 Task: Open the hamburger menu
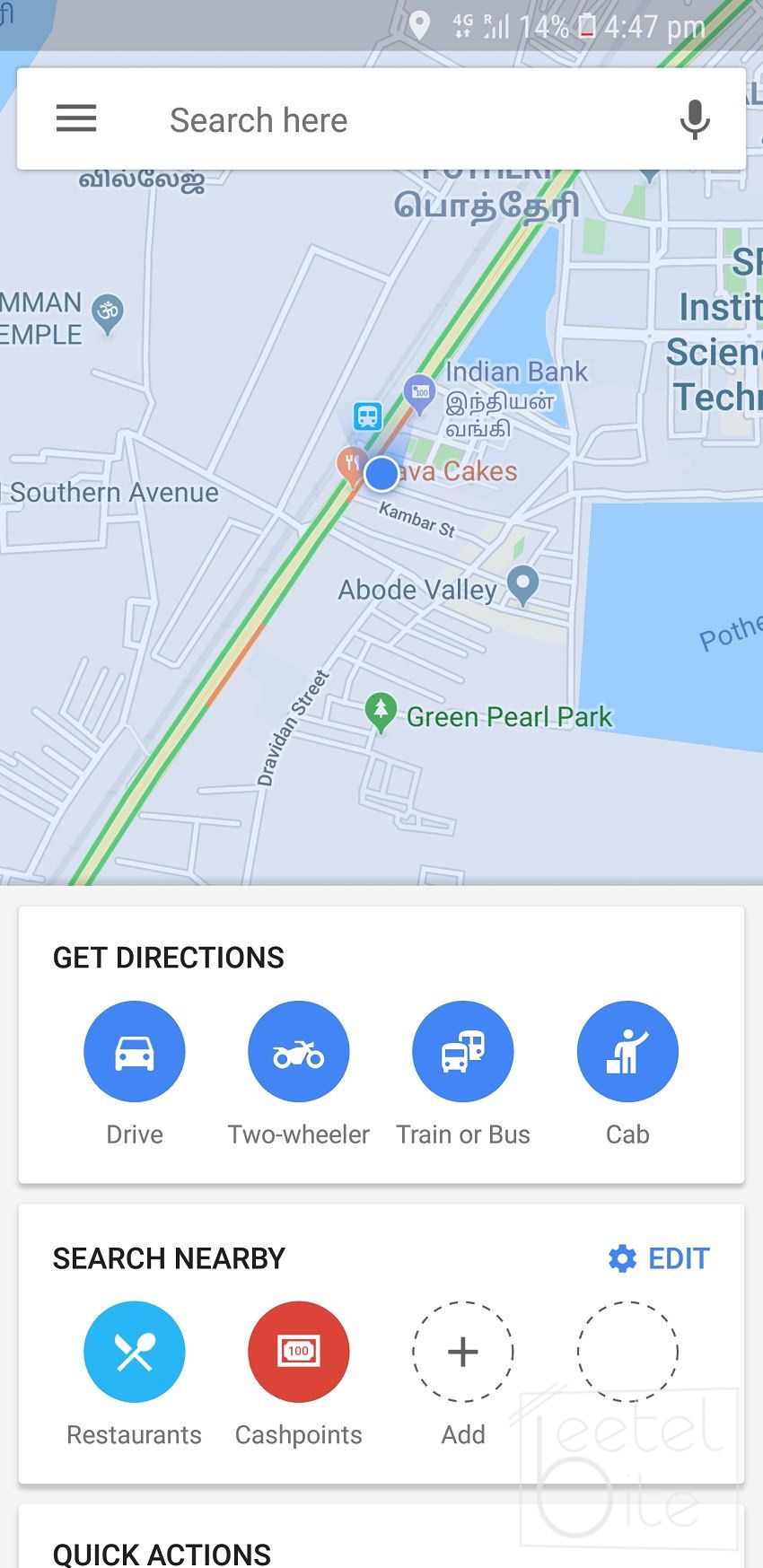pyautogui.click(x=76, y=118)
